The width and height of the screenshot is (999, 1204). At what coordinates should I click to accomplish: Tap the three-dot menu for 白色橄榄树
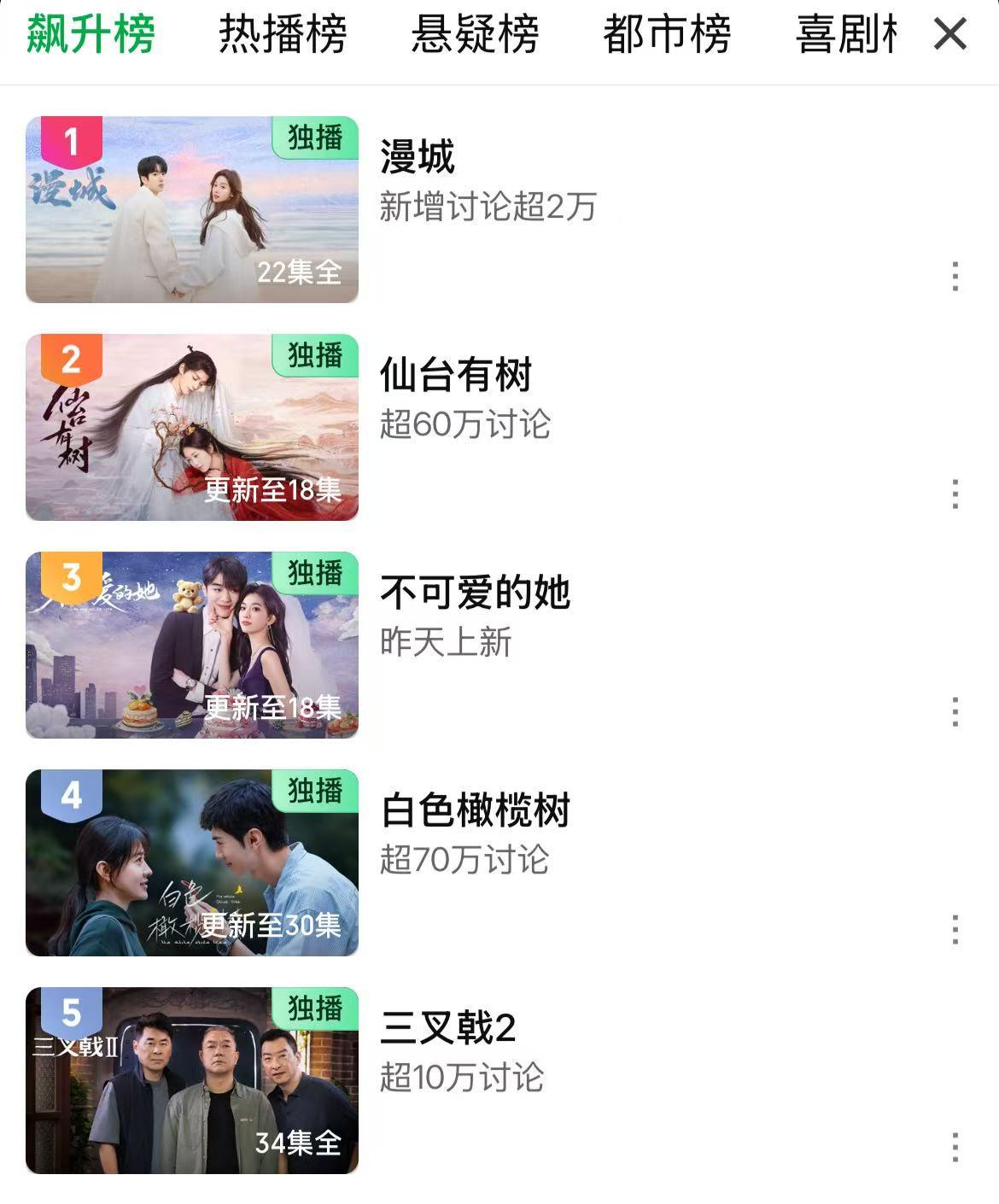click(955, 930)
